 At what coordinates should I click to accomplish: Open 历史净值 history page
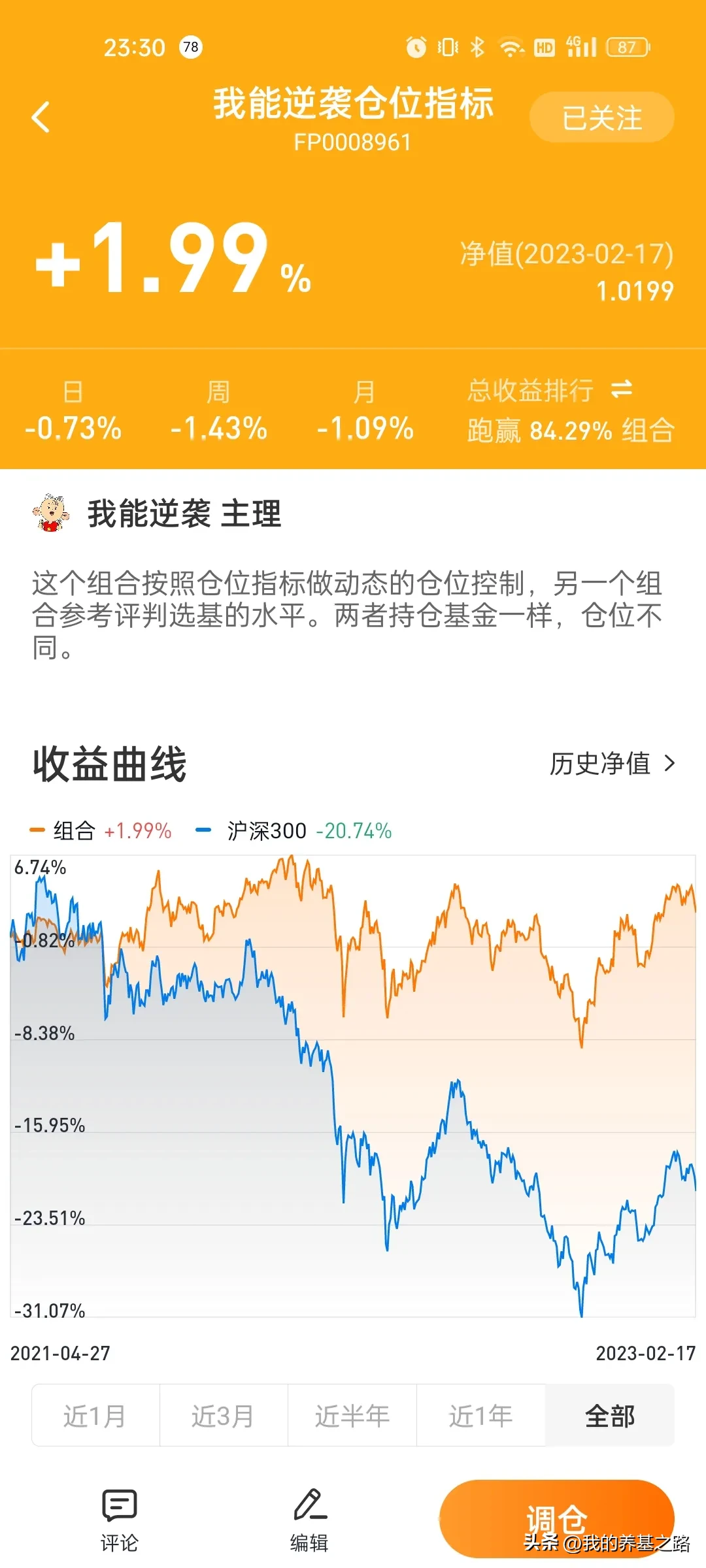[x=613, y=763]
